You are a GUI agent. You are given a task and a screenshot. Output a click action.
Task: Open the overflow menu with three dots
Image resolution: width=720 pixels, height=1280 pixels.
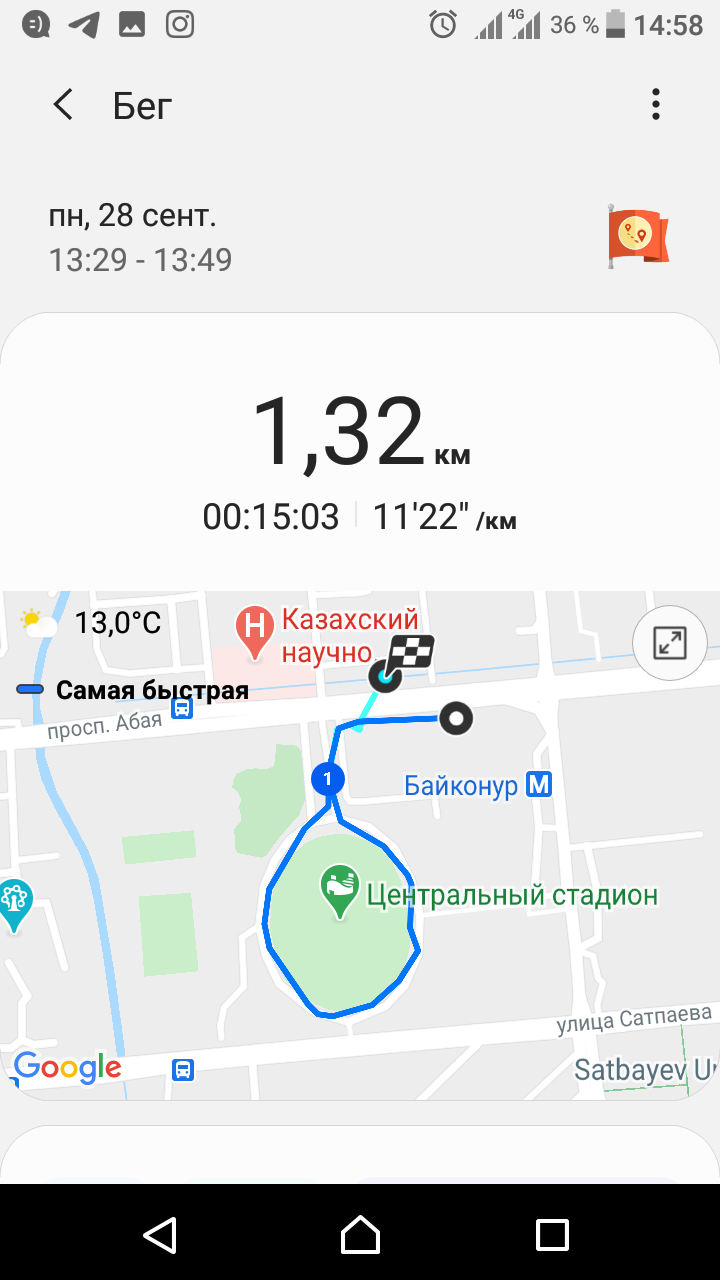click(x=655, y=105)
